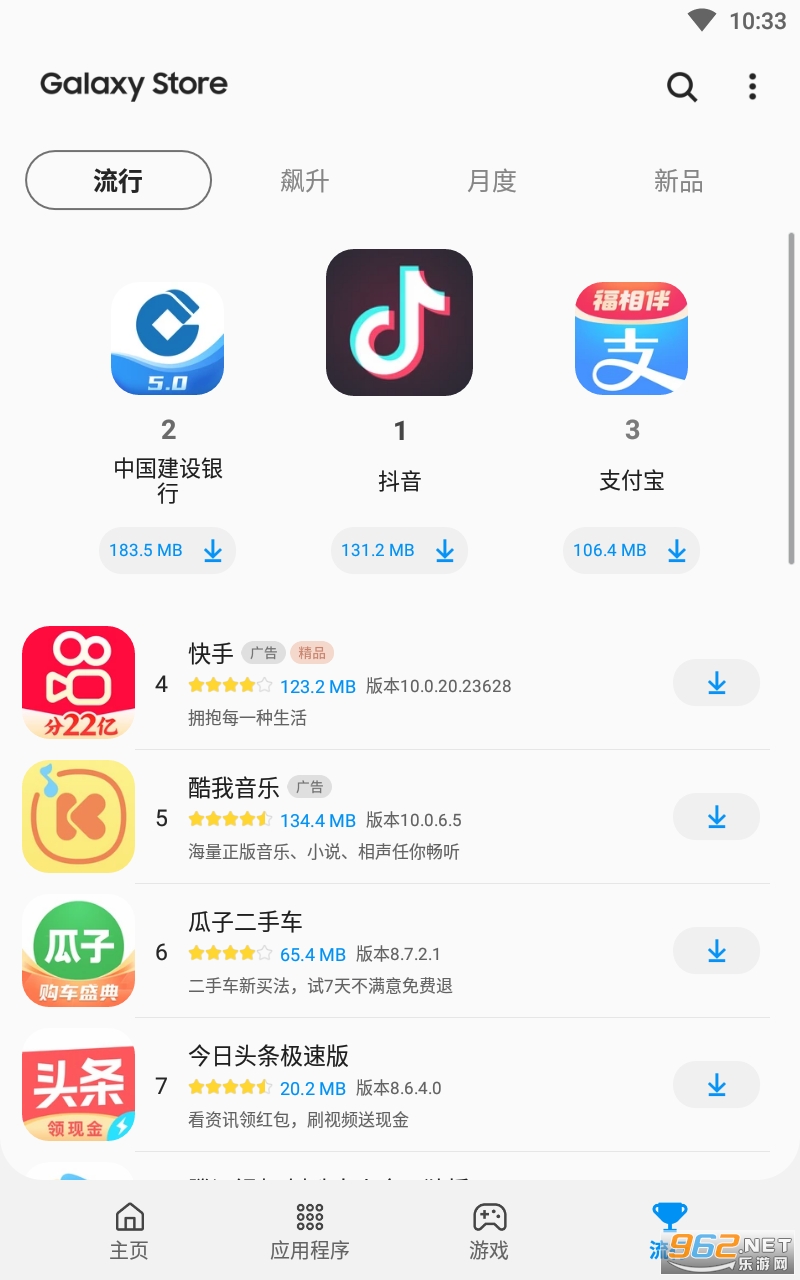
Task: Go to the 应用程序 tab
Action: [x=310, y=1231]
